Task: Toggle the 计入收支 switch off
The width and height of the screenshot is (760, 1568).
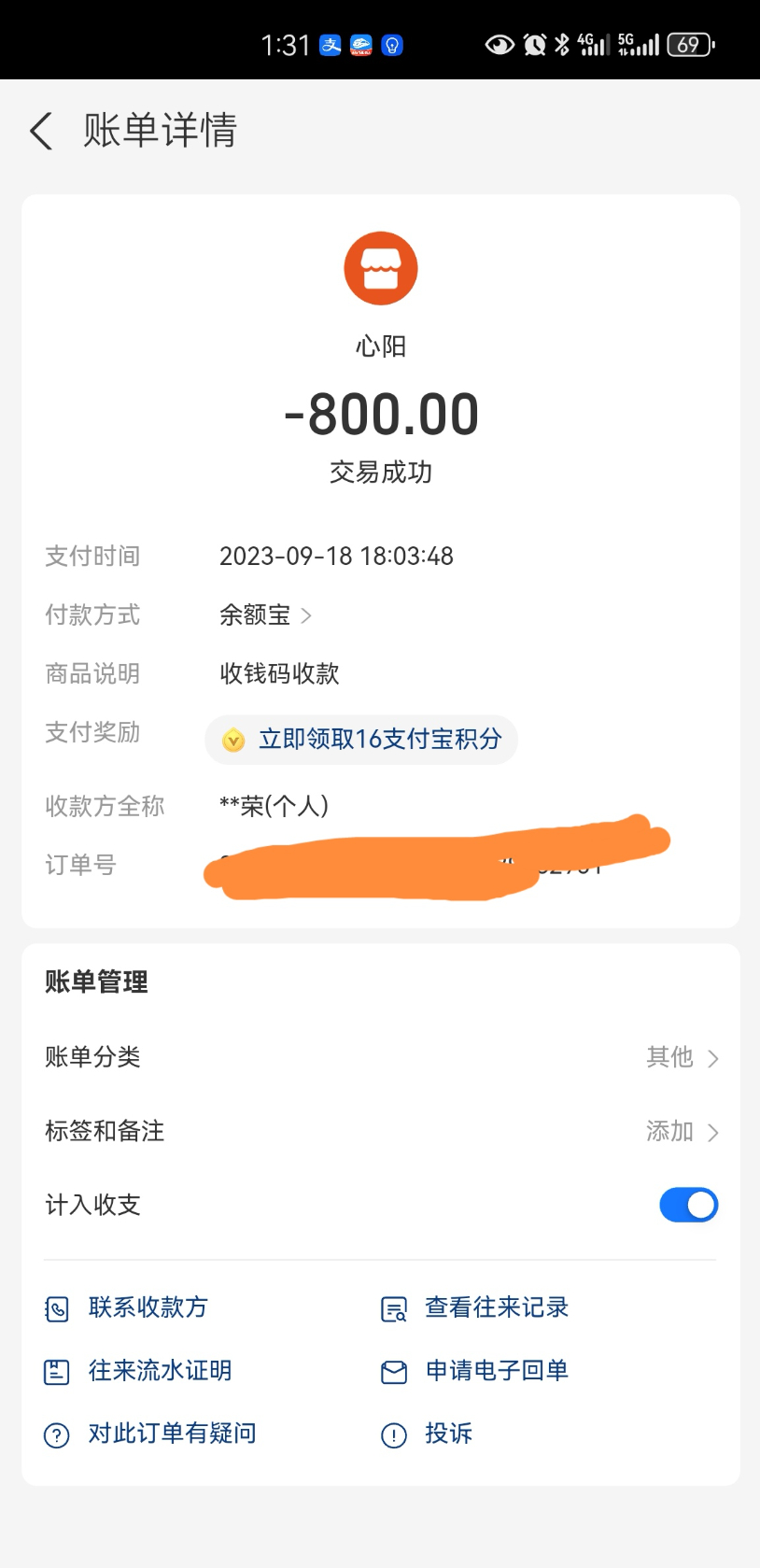Action: [x=688, y=1206]
